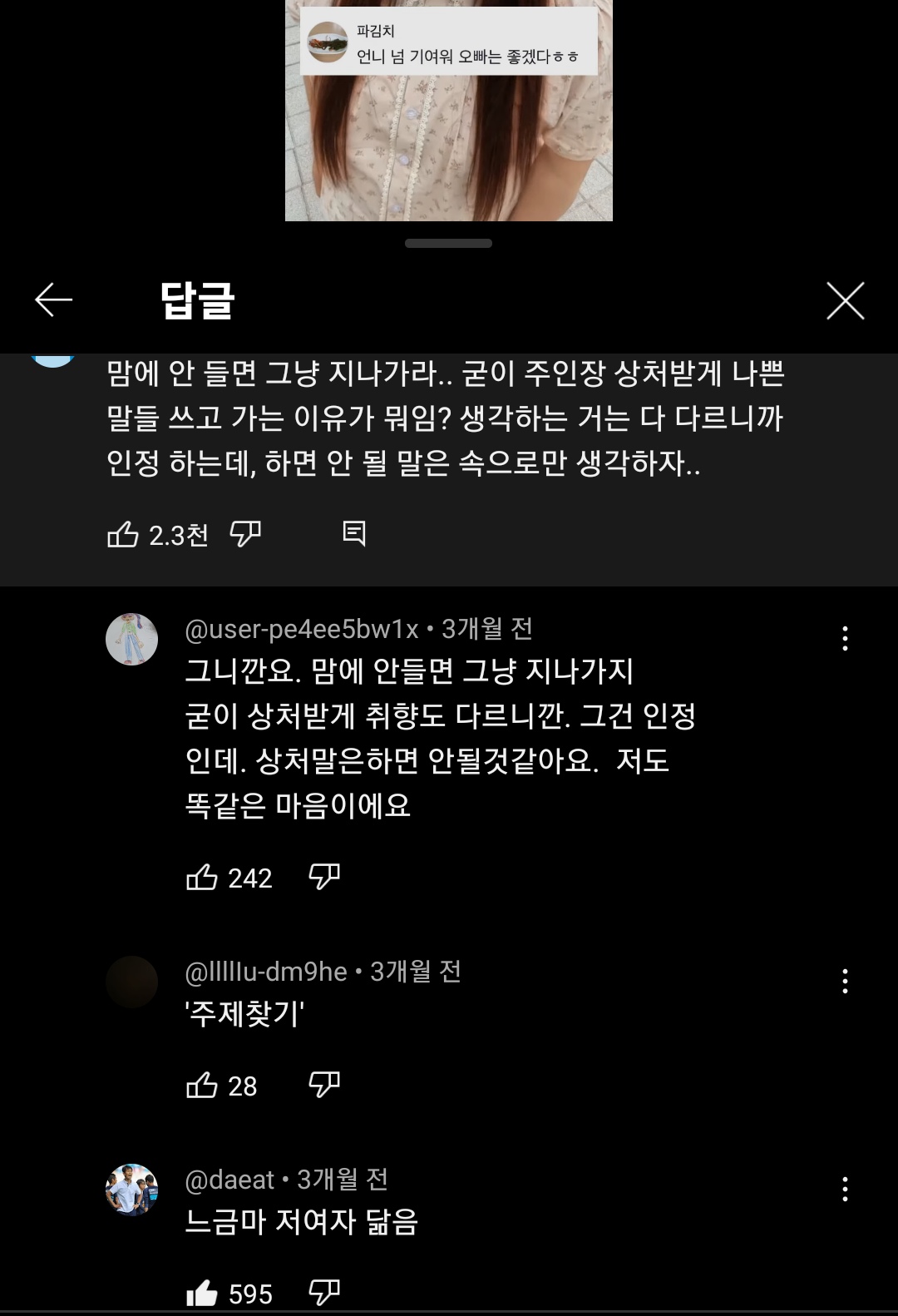Open overflow menu for @lllllu-dm9he's reply

pyautogui.click(x=845, y=981)
